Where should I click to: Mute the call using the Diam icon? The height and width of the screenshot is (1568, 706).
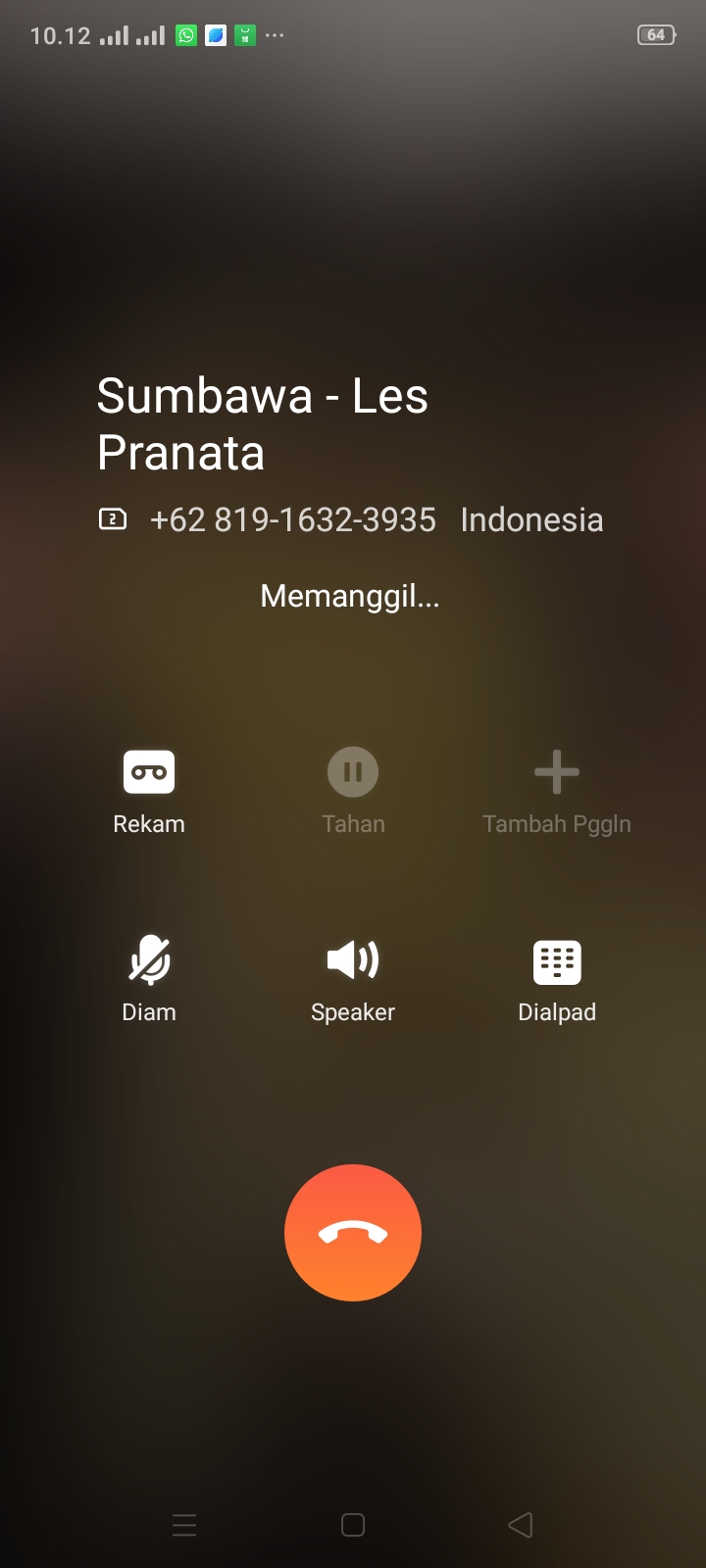tap(148, 960)
